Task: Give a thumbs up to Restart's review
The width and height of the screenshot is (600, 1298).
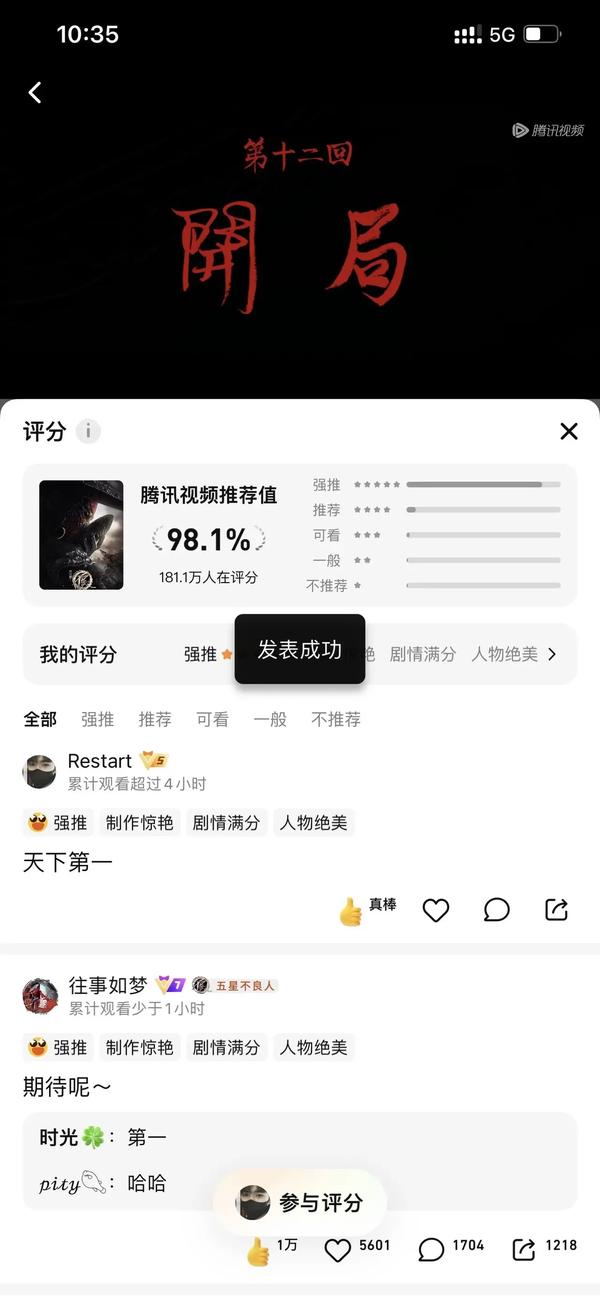Action: [x=351, y=911]
